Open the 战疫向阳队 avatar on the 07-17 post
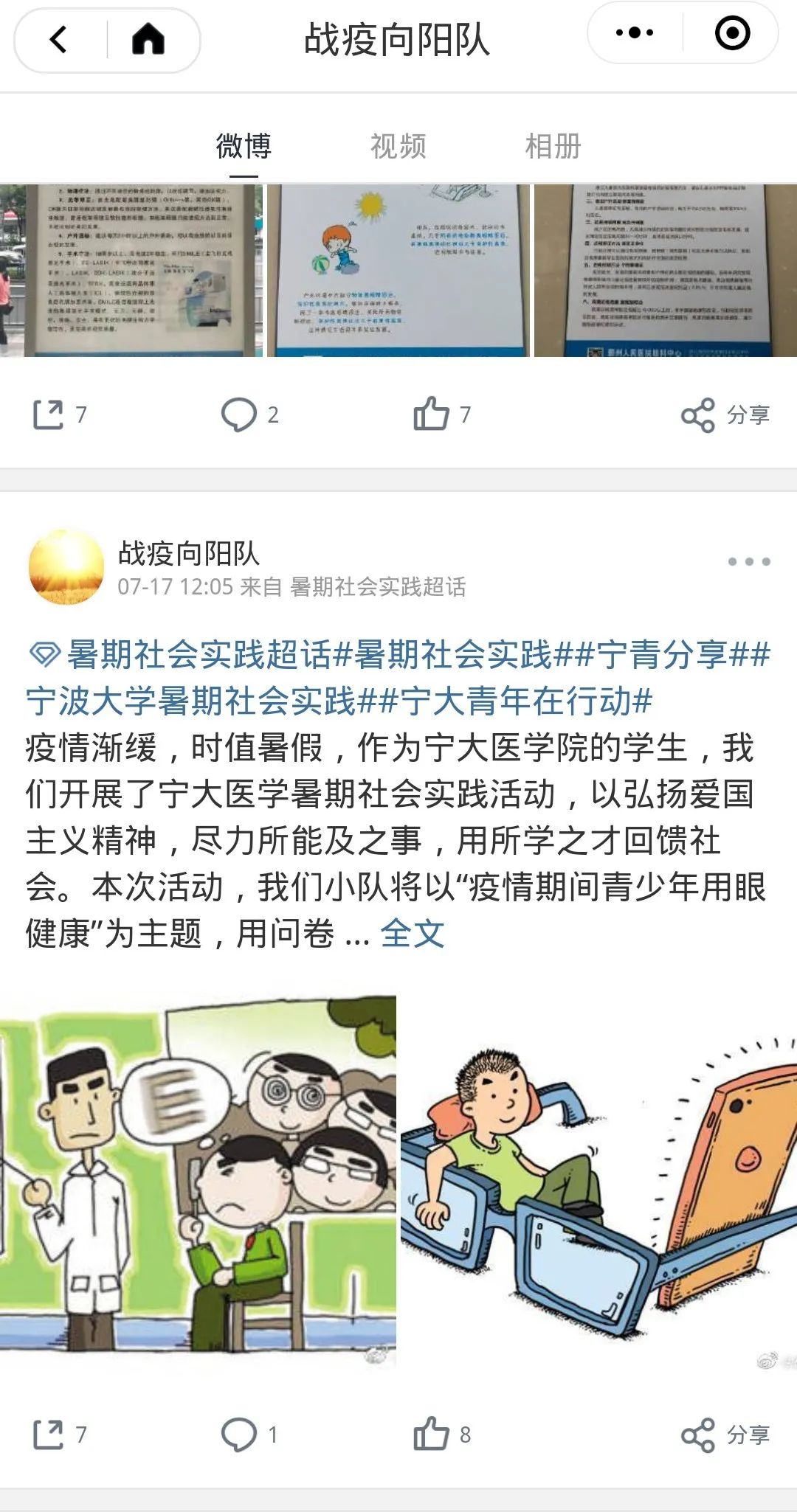 (66, 567)
